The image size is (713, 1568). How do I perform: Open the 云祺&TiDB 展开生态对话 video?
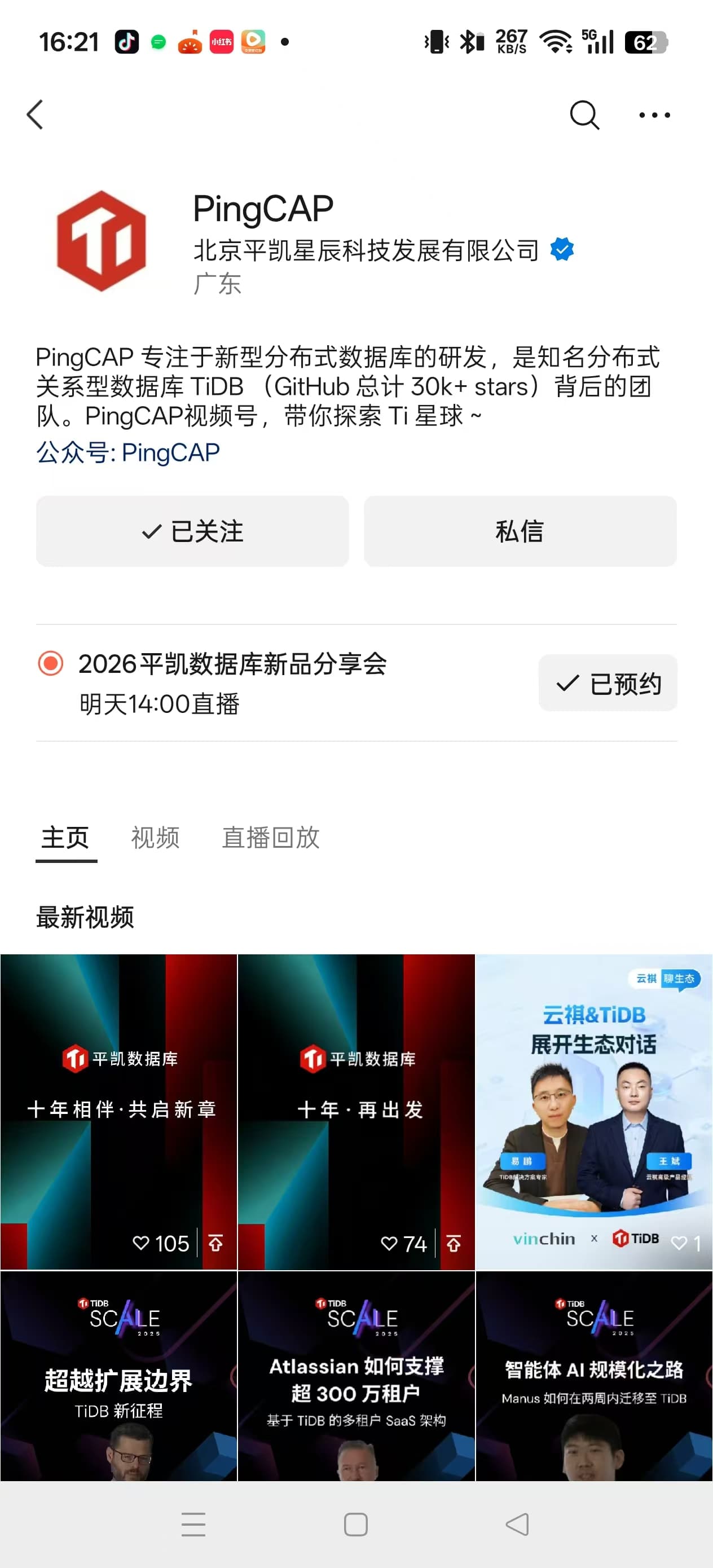(x=593, y=1111)
